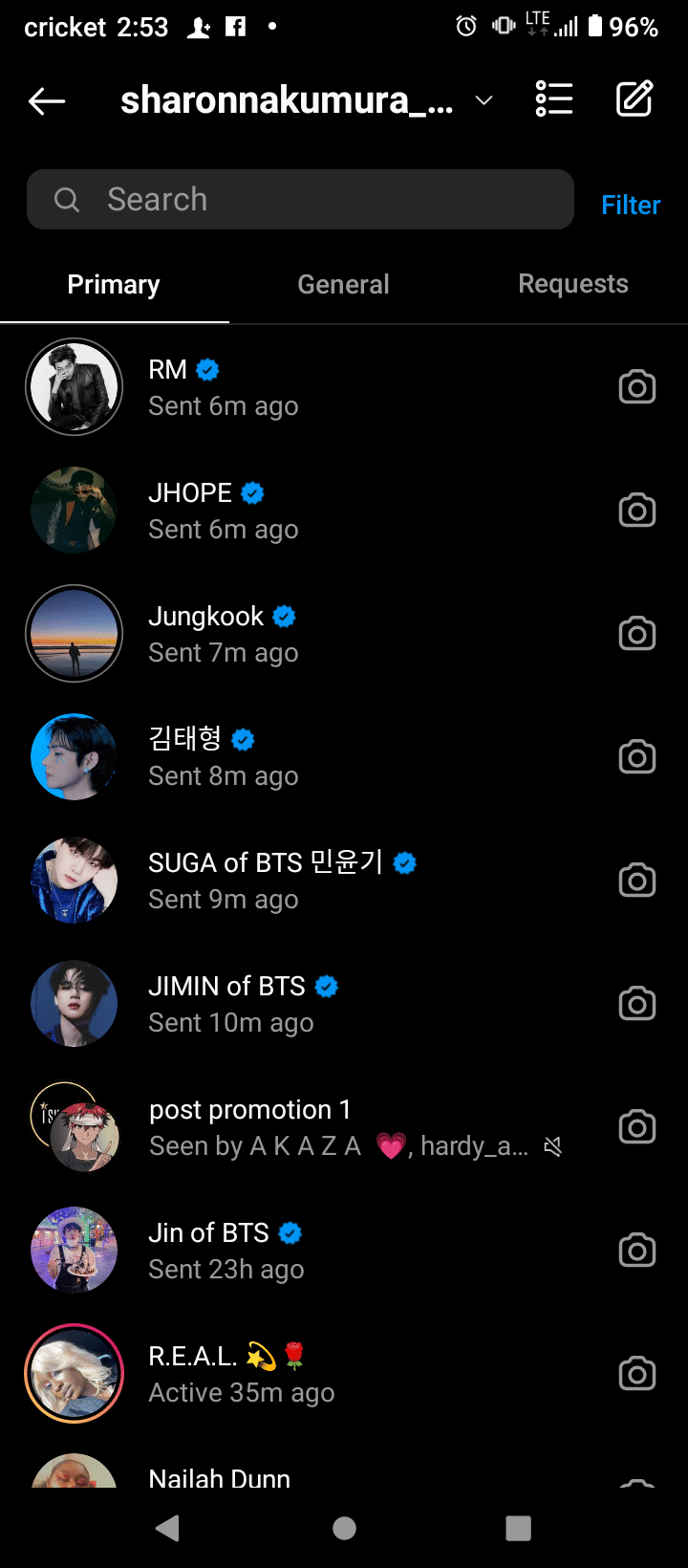Tap the muted speaker icon on post promotion 1
This screenshot has height=1568, width=688.
pyautogui.click(x=552, y=1146)
